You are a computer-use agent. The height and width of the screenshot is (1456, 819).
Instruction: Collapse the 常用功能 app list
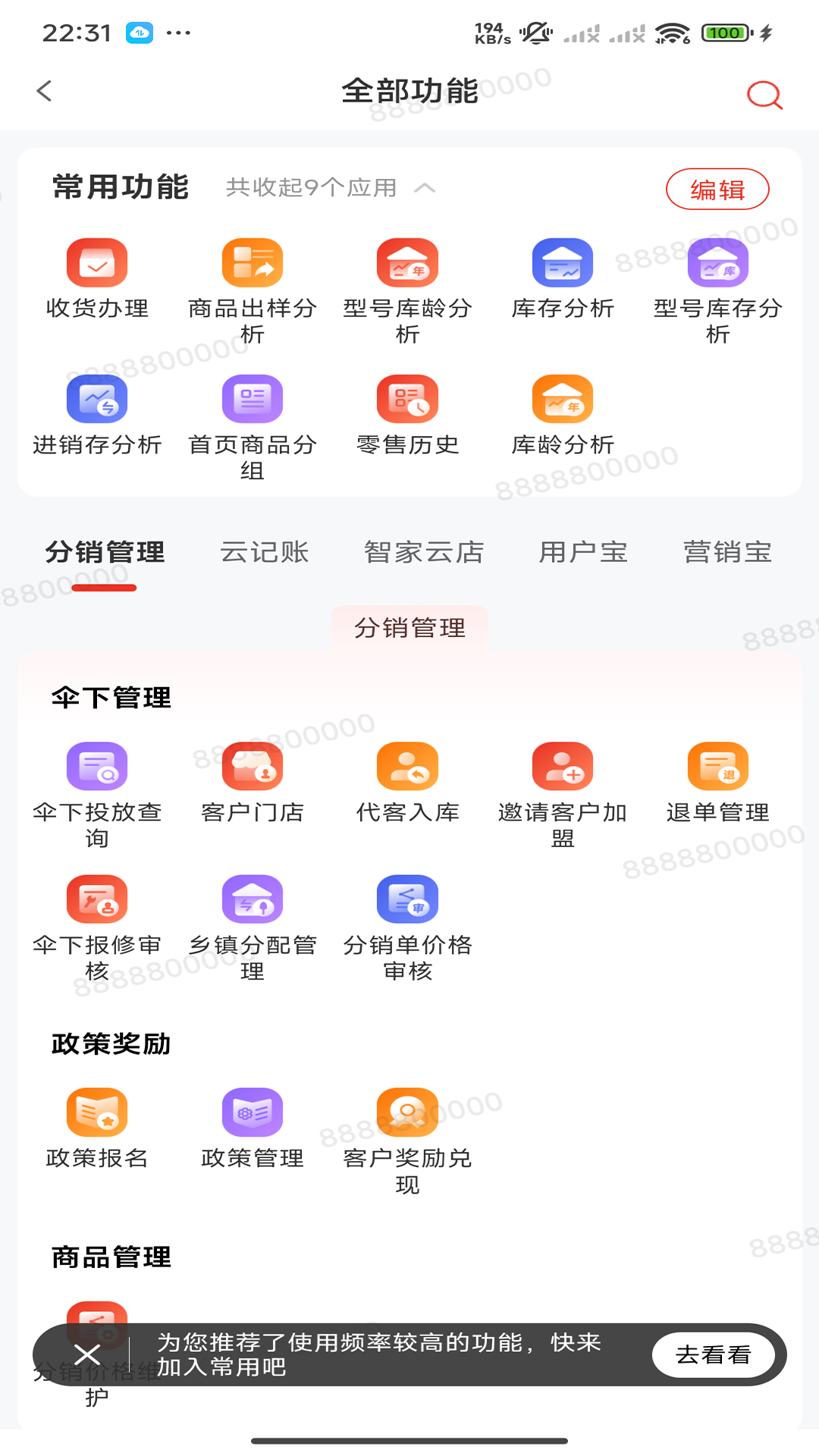tap(425, 189)
